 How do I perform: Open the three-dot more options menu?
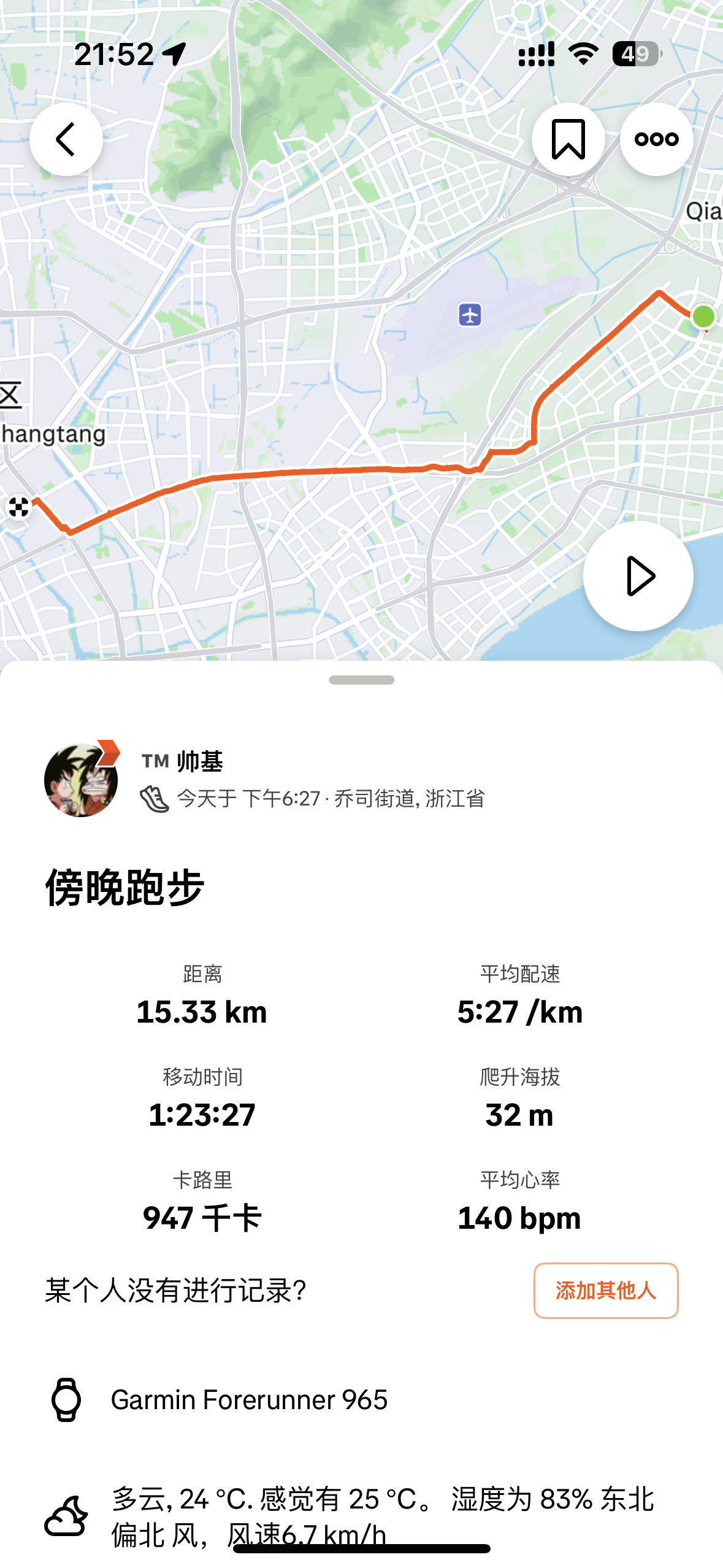(x=656, y=139)
